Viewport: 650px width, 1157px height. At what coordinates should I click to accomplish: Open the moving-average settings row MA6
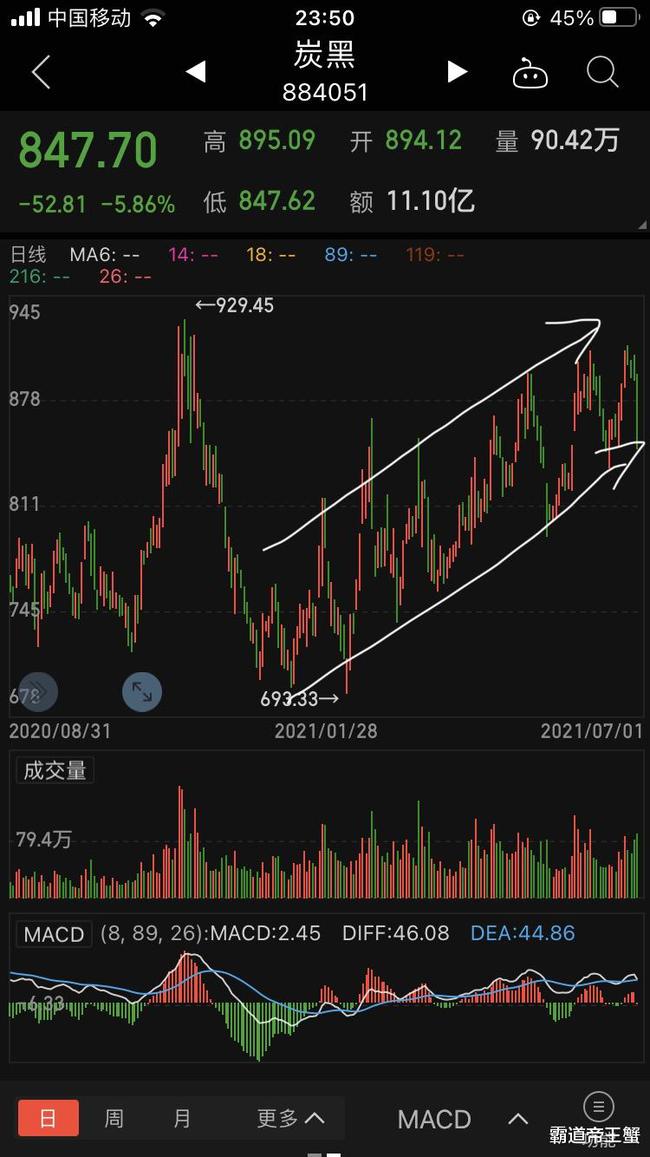[x=237, y=265]
